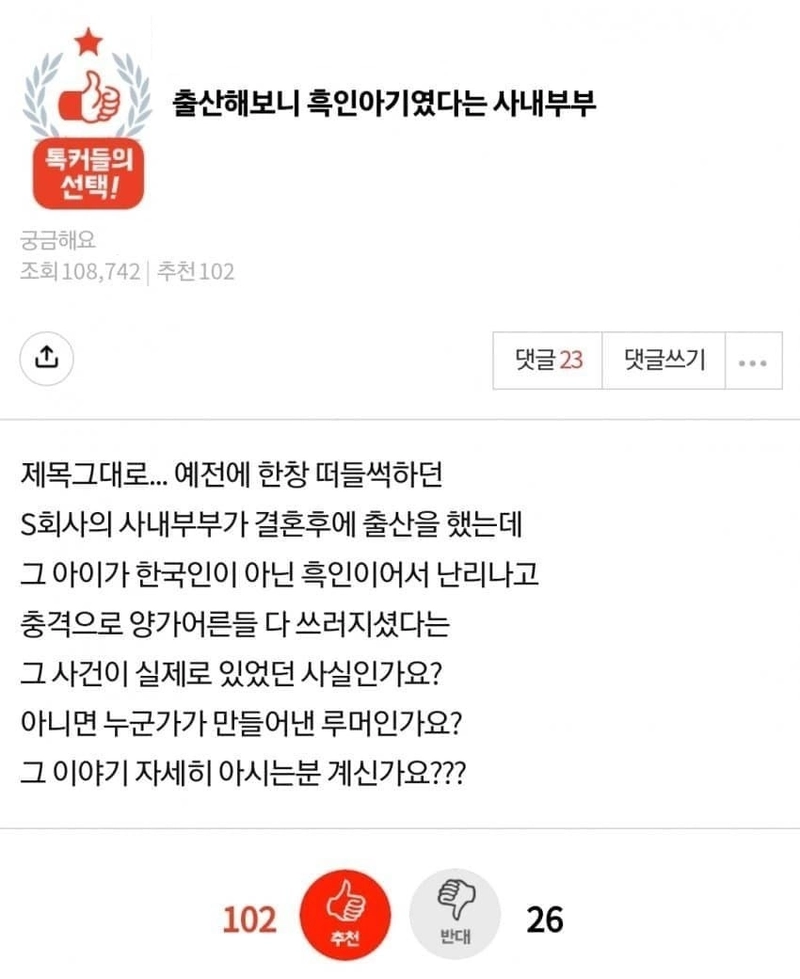The height and width of the screenshot is (979, 800).
Task: Recommend the post with 추천
Action: coord(345,916)
